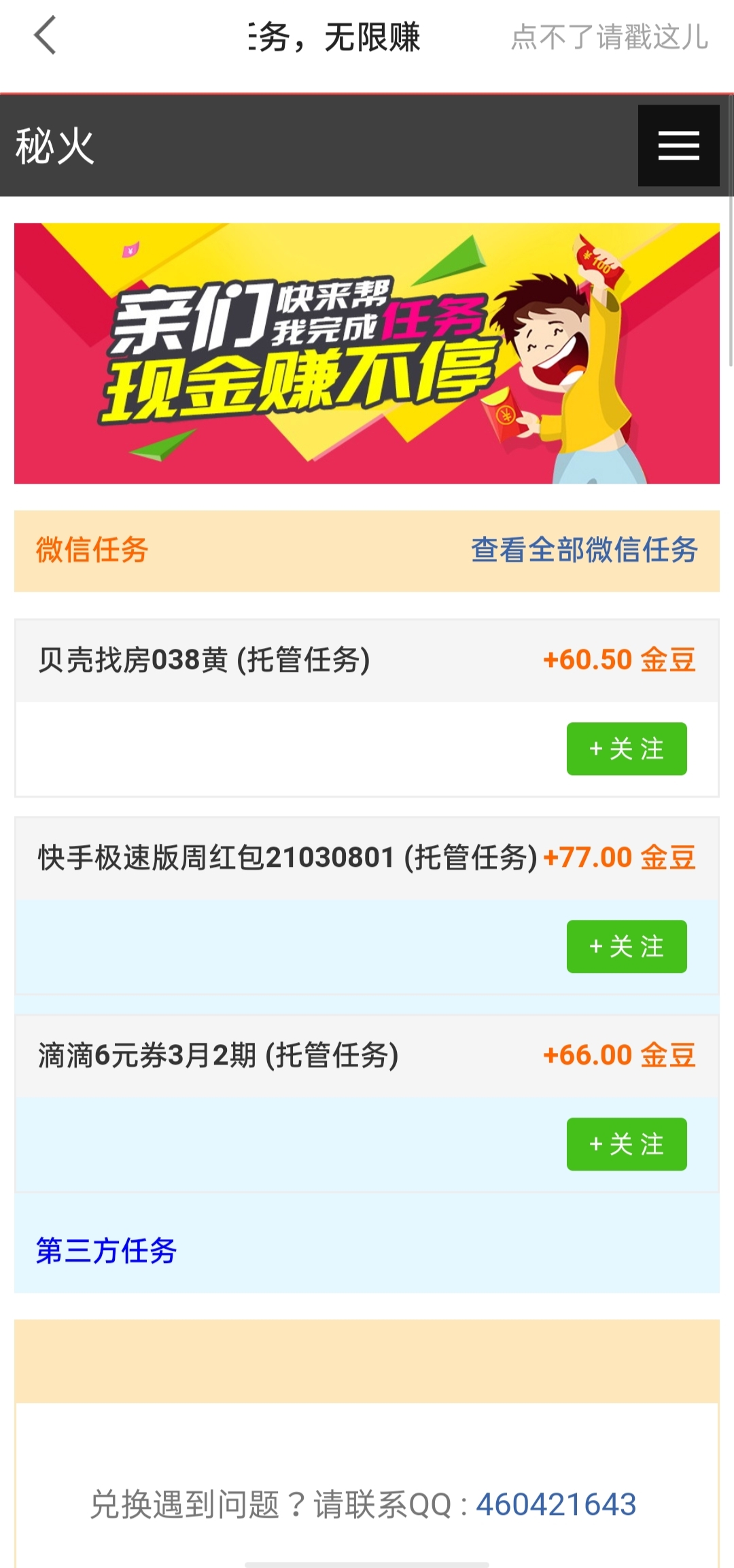Follow the 快手极速版周红包21030801 task
The image size is (734, 1568).
click(626, 946)
